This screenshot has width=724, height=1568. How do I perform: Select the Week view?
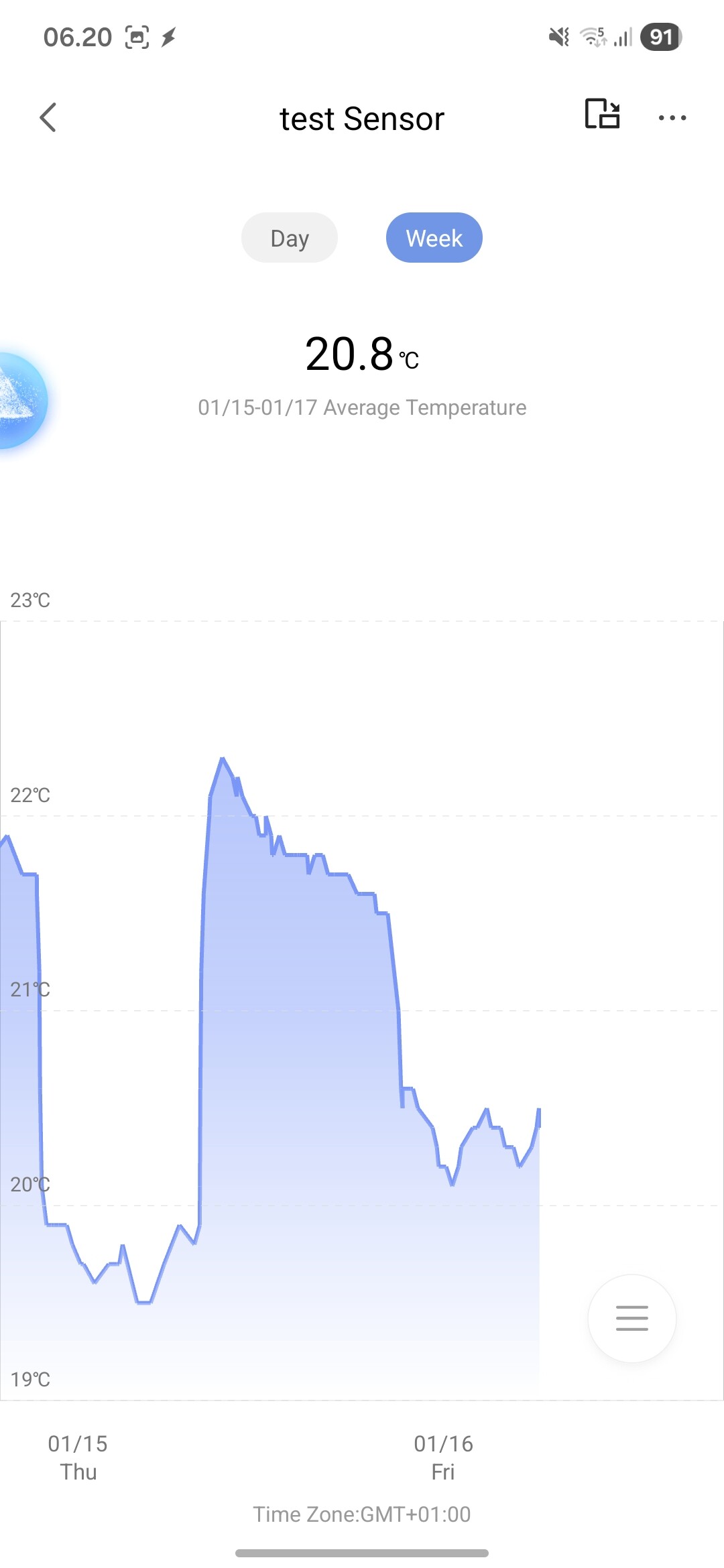(434, 238)
